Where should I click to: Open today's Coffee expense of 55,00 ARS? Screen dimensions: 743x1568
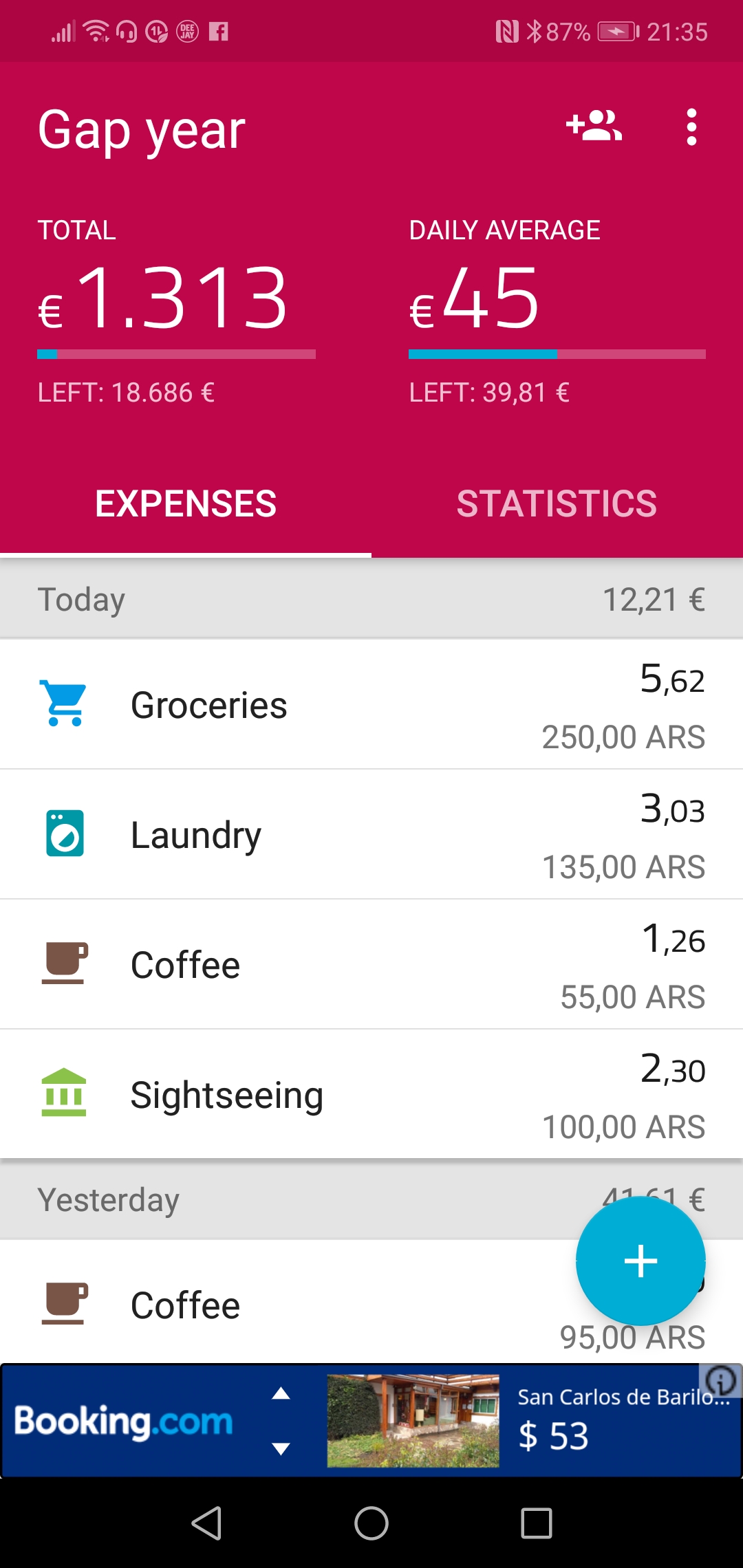point(371,964)
